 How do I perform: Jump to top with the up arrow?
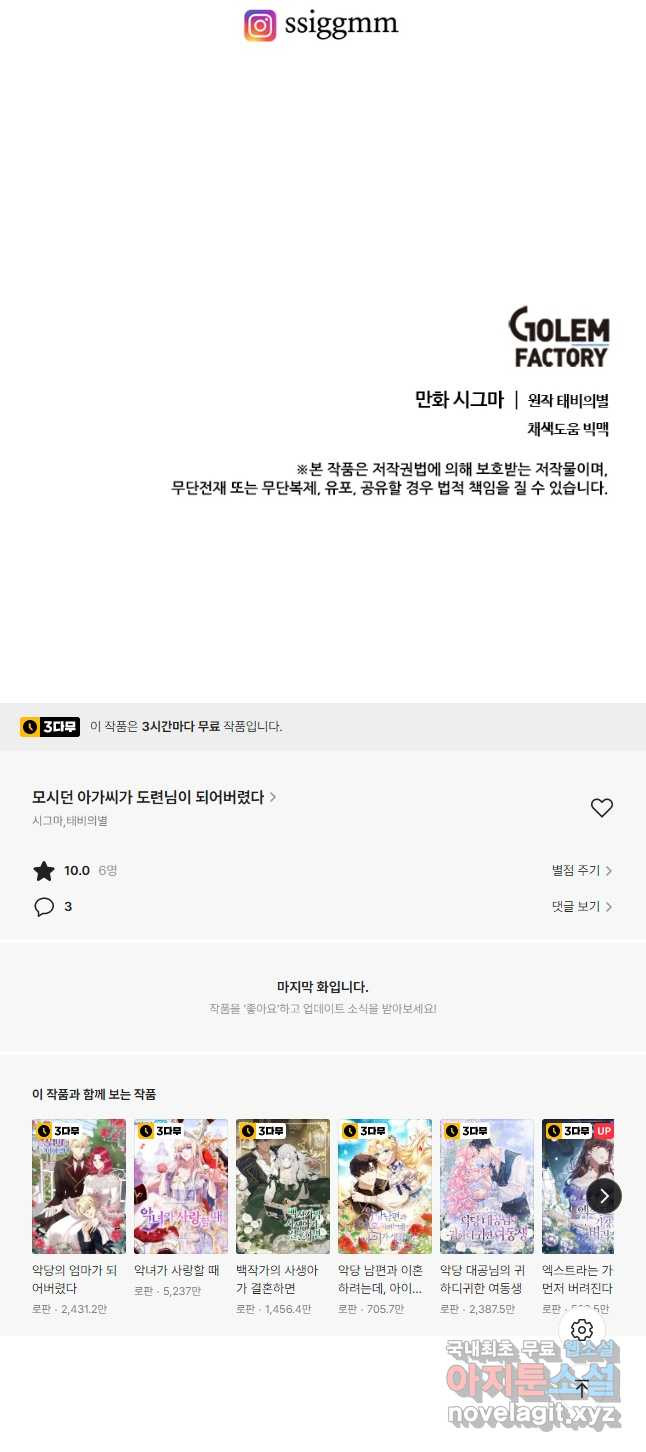(x=582, y=1388)
